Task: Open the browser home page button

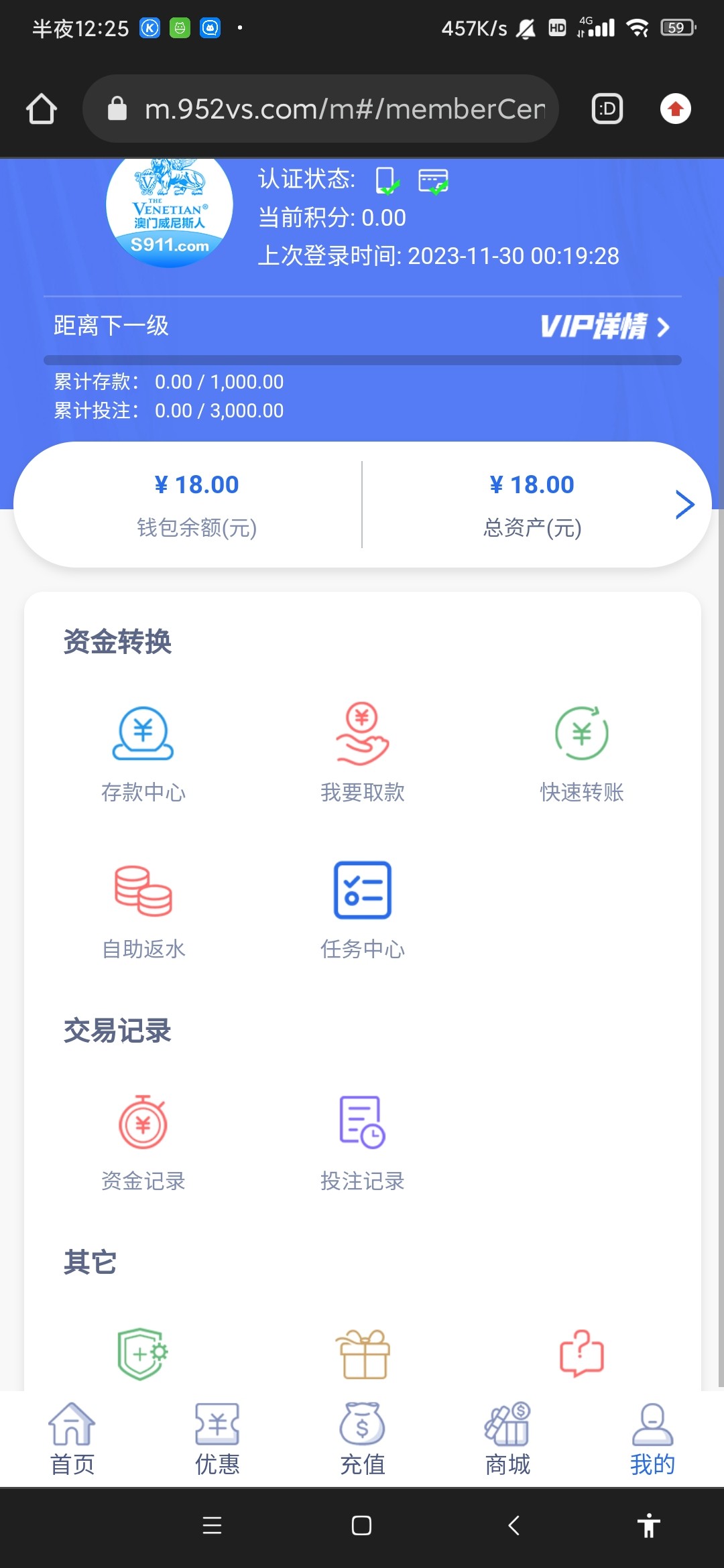Action: 42,109
